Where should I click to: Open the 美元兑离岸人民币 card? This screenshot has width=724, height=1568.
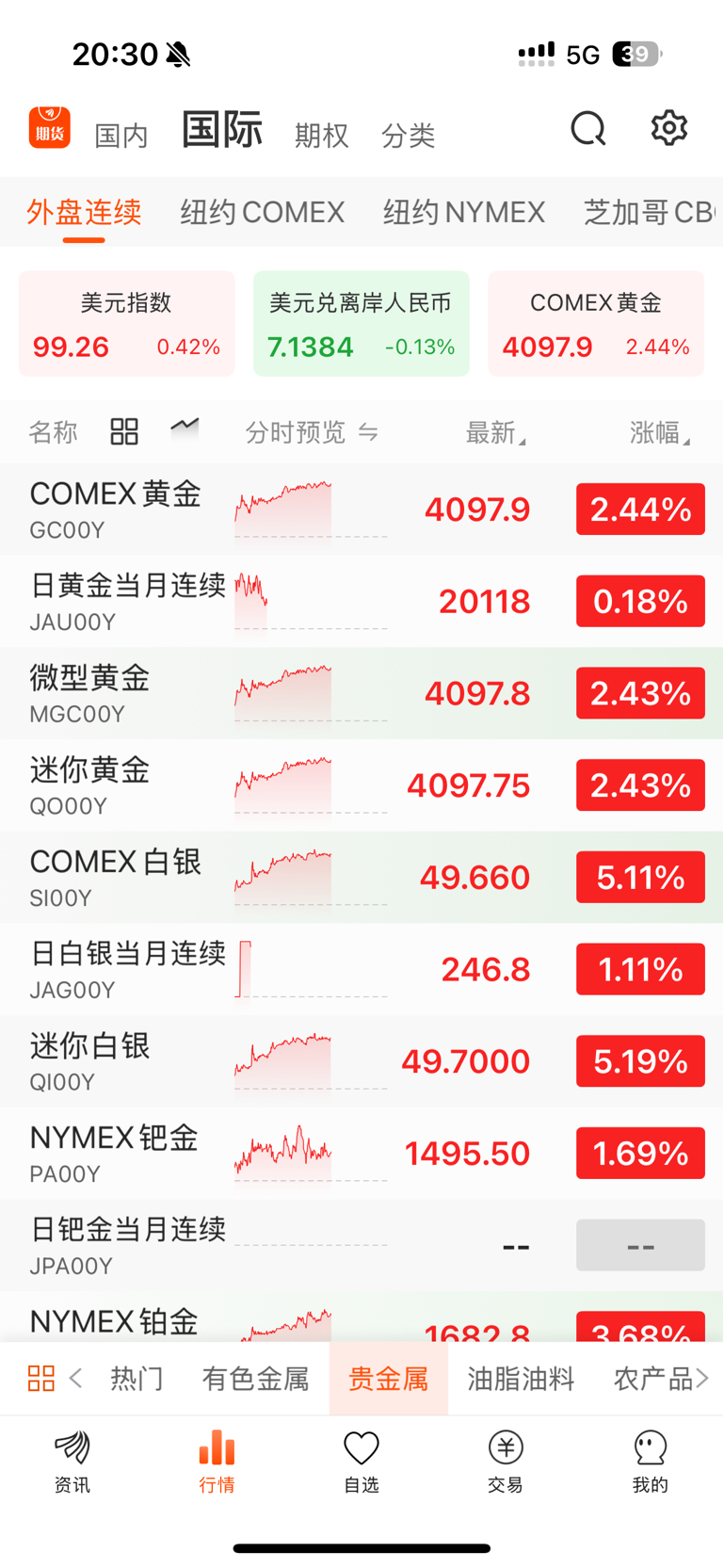pos(361,324)
